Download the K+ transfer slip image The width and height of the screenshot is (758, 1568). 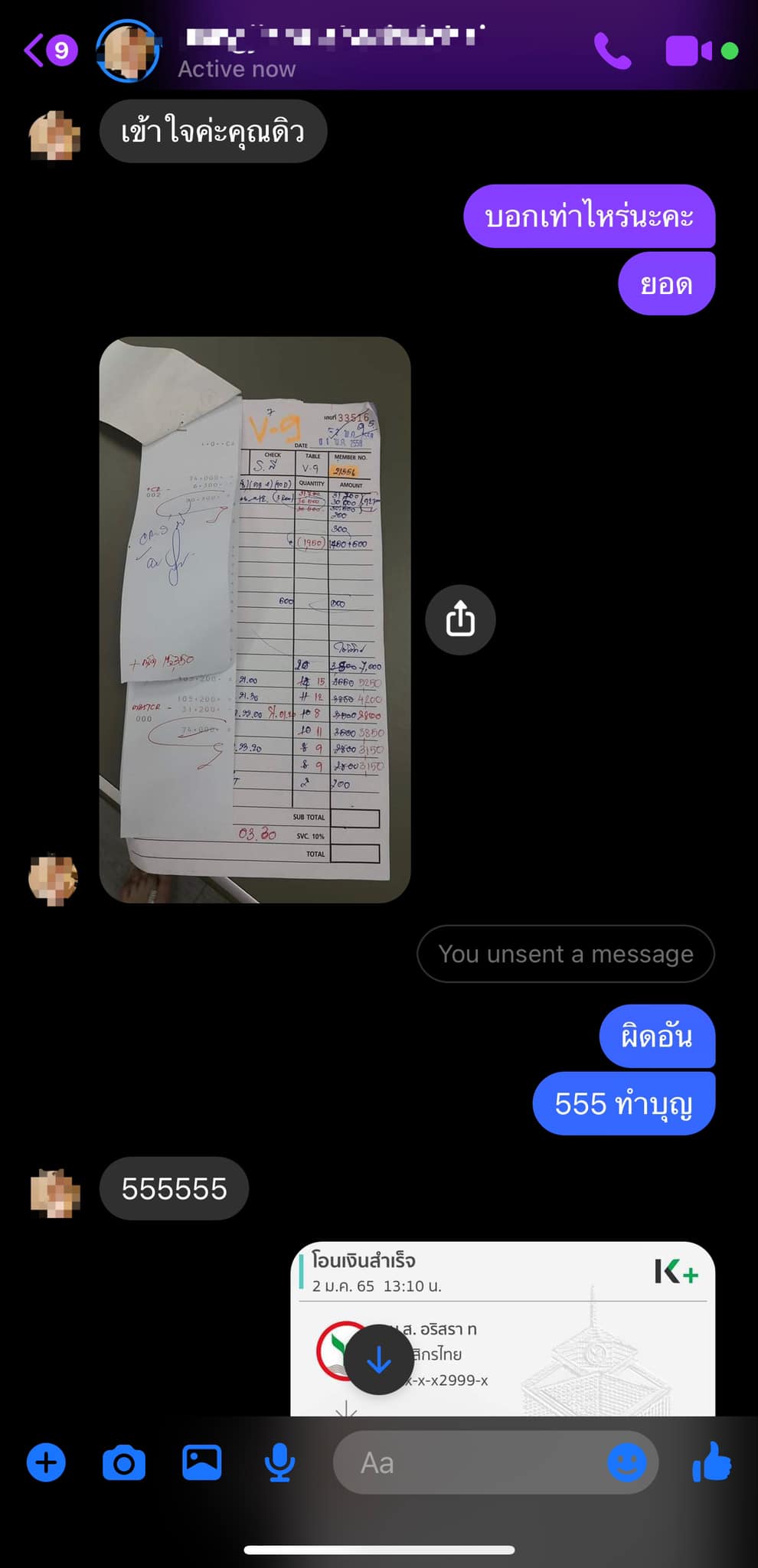pyautogui.click(x=379, y=1361)
